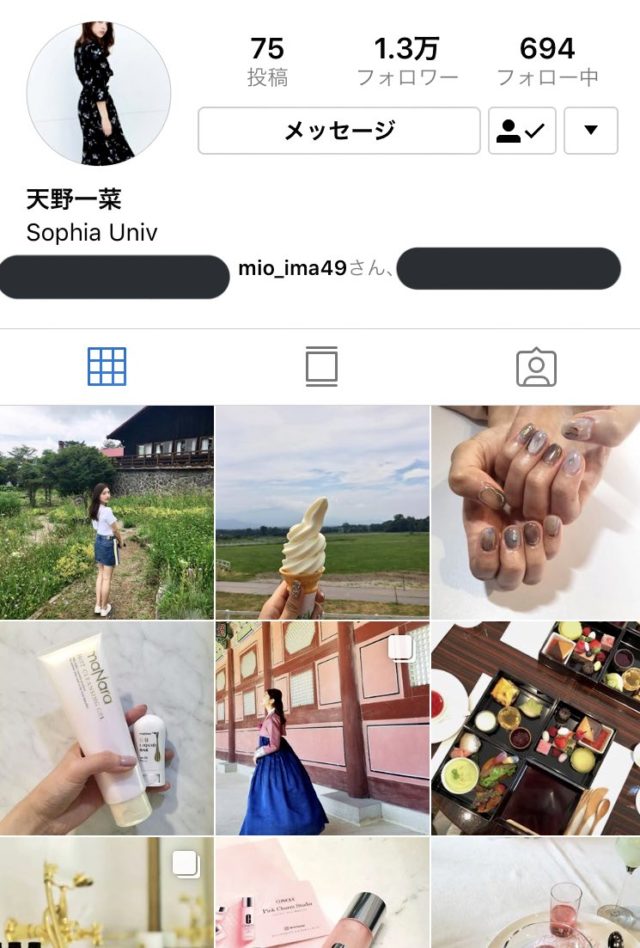Open the following status button
The width and height of the screenshot is (640, 948).
click(522, 131)
